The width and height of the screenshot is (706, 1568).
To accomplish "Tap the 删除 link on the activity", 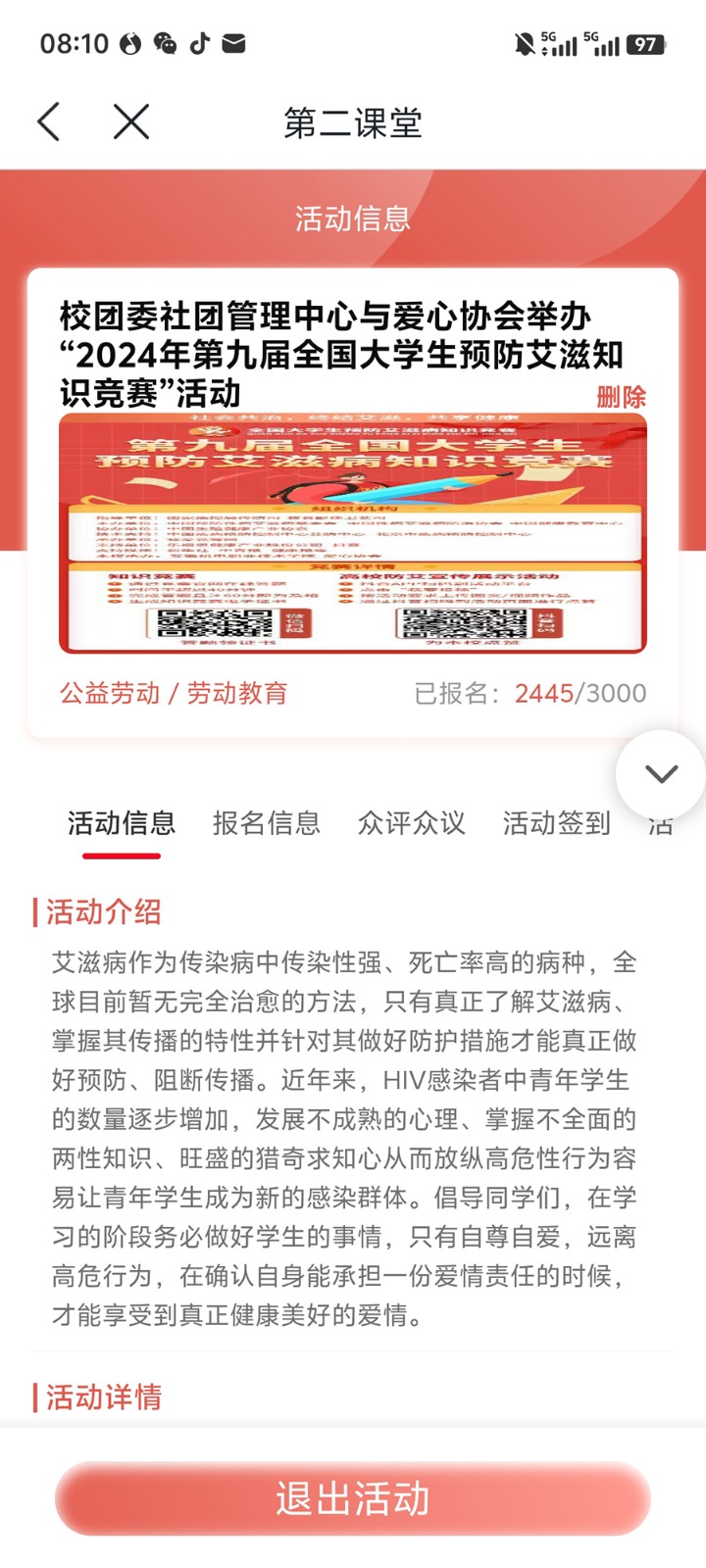I will pyautogui.click(x=621, y=397).
